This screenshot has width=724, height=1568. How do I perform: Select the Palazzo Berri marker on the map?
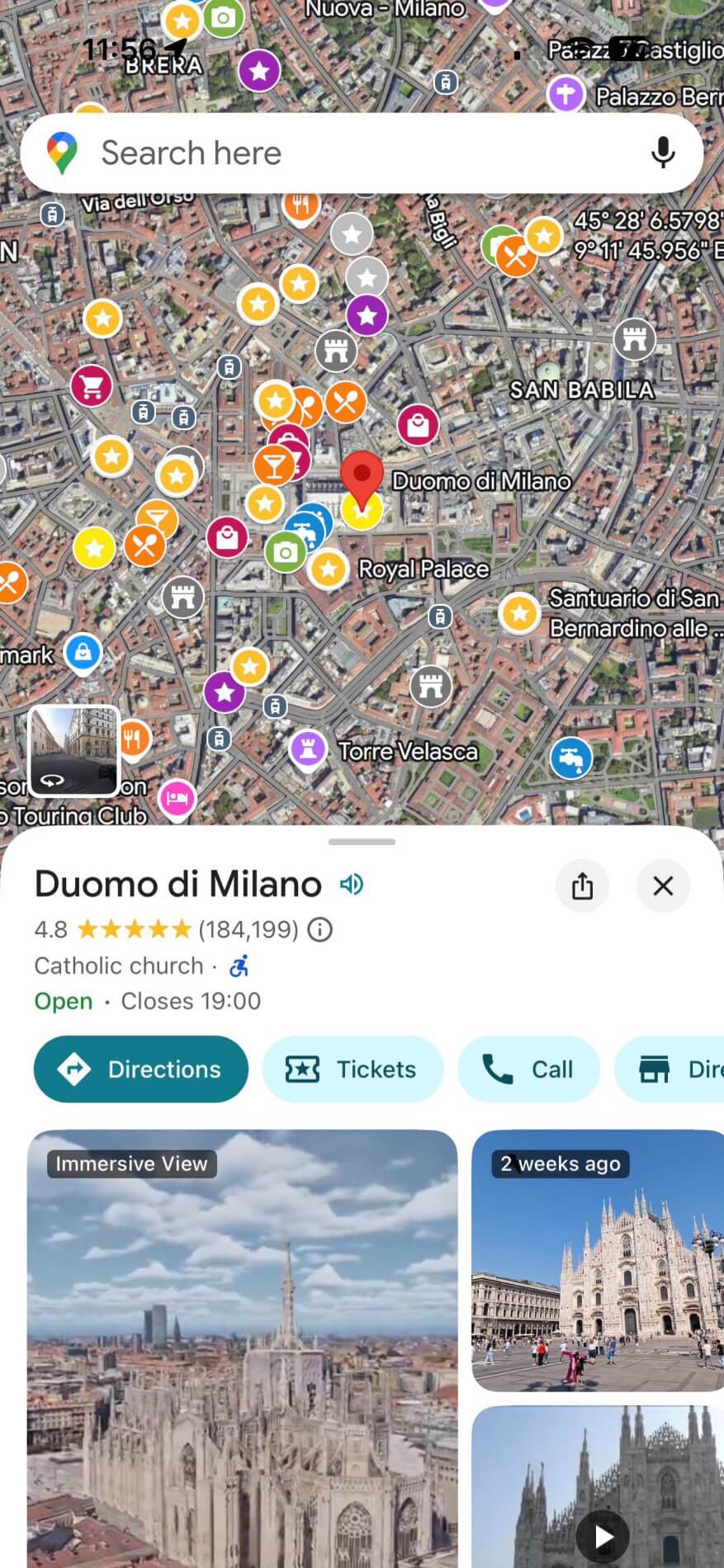[x=565, y=94]
